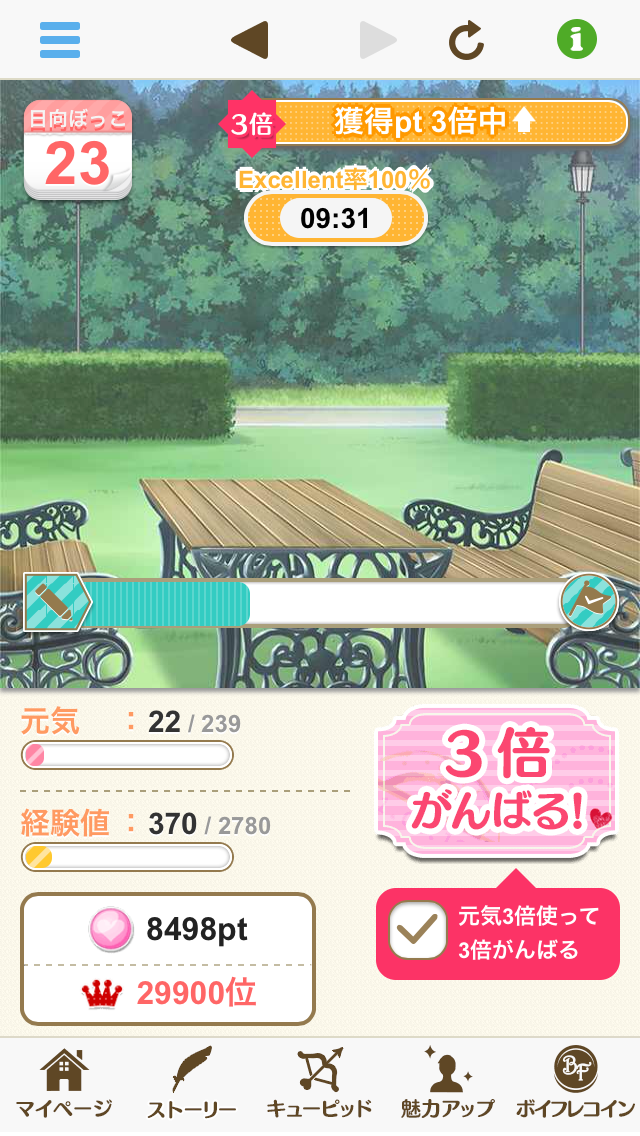Reload the page
The image size is (640, 1136).
tap(466, 40)
